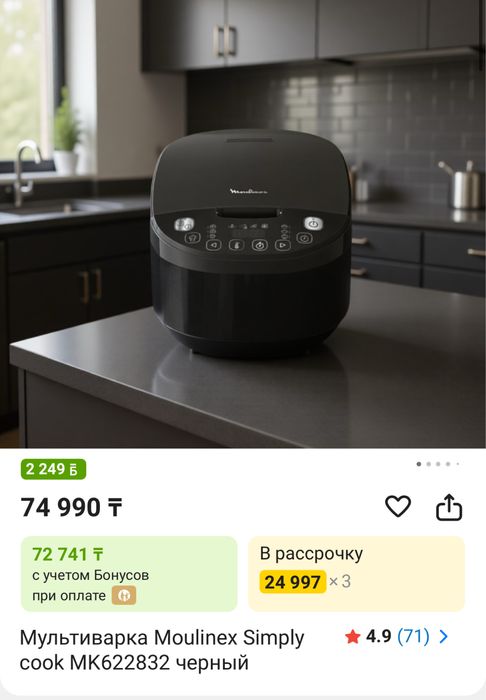
Task: Tap the photo gallery page indicator dots
Action: point(438,464)
